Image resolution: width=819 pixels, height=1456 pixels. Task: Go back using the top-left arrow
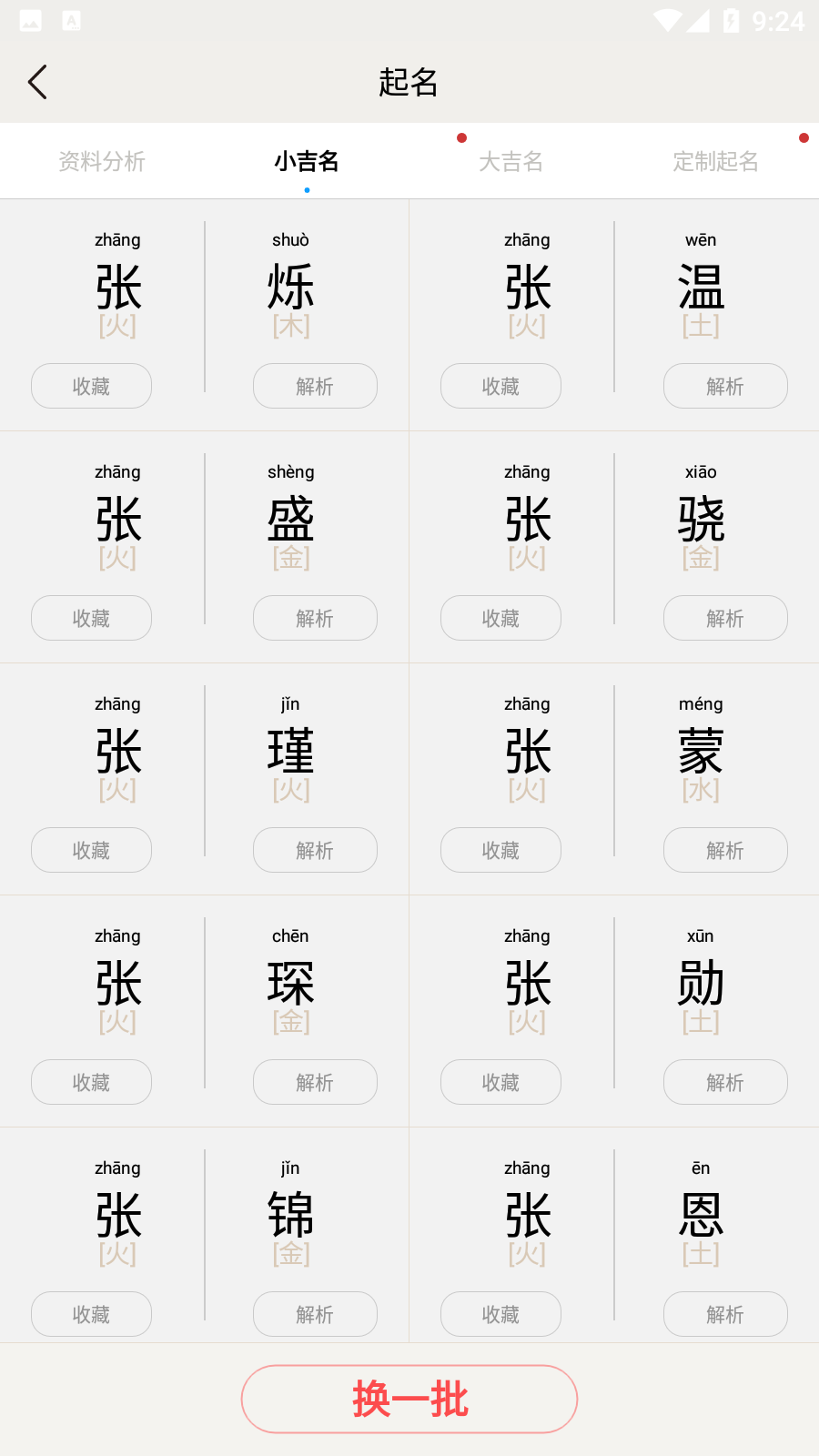37,82
